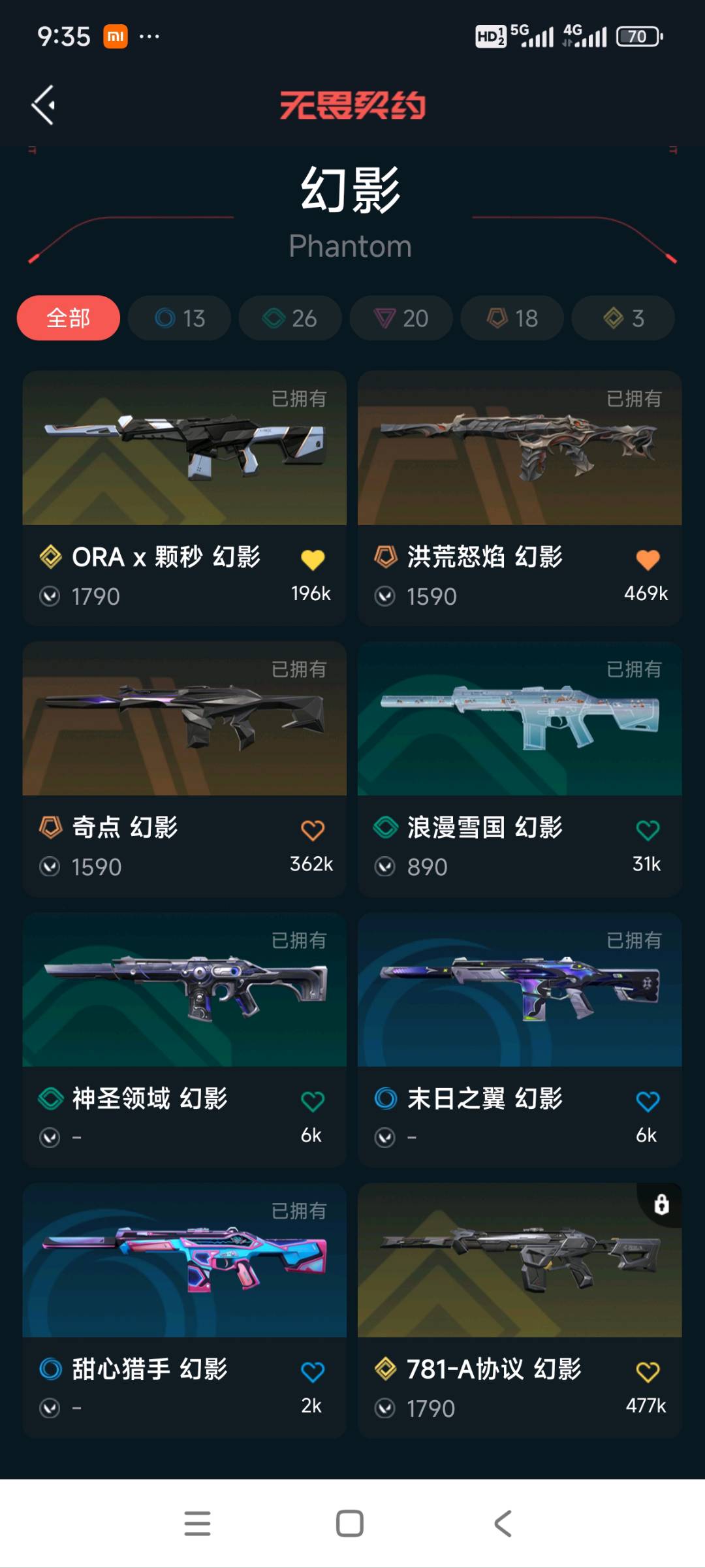705x1568 pixels.
Task: Filter skins by the pink tier with 20 items
Action: click(401, 318)
